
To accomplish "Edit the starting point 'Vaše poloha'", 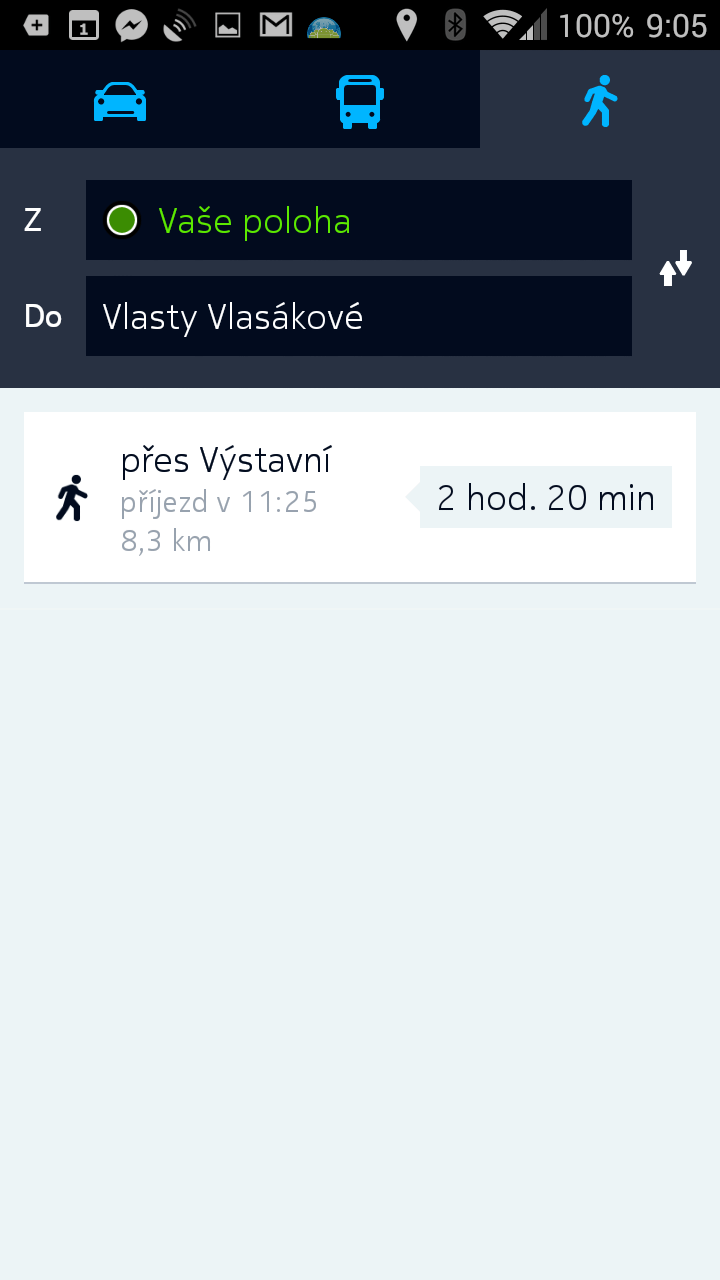I will (359, 220).
